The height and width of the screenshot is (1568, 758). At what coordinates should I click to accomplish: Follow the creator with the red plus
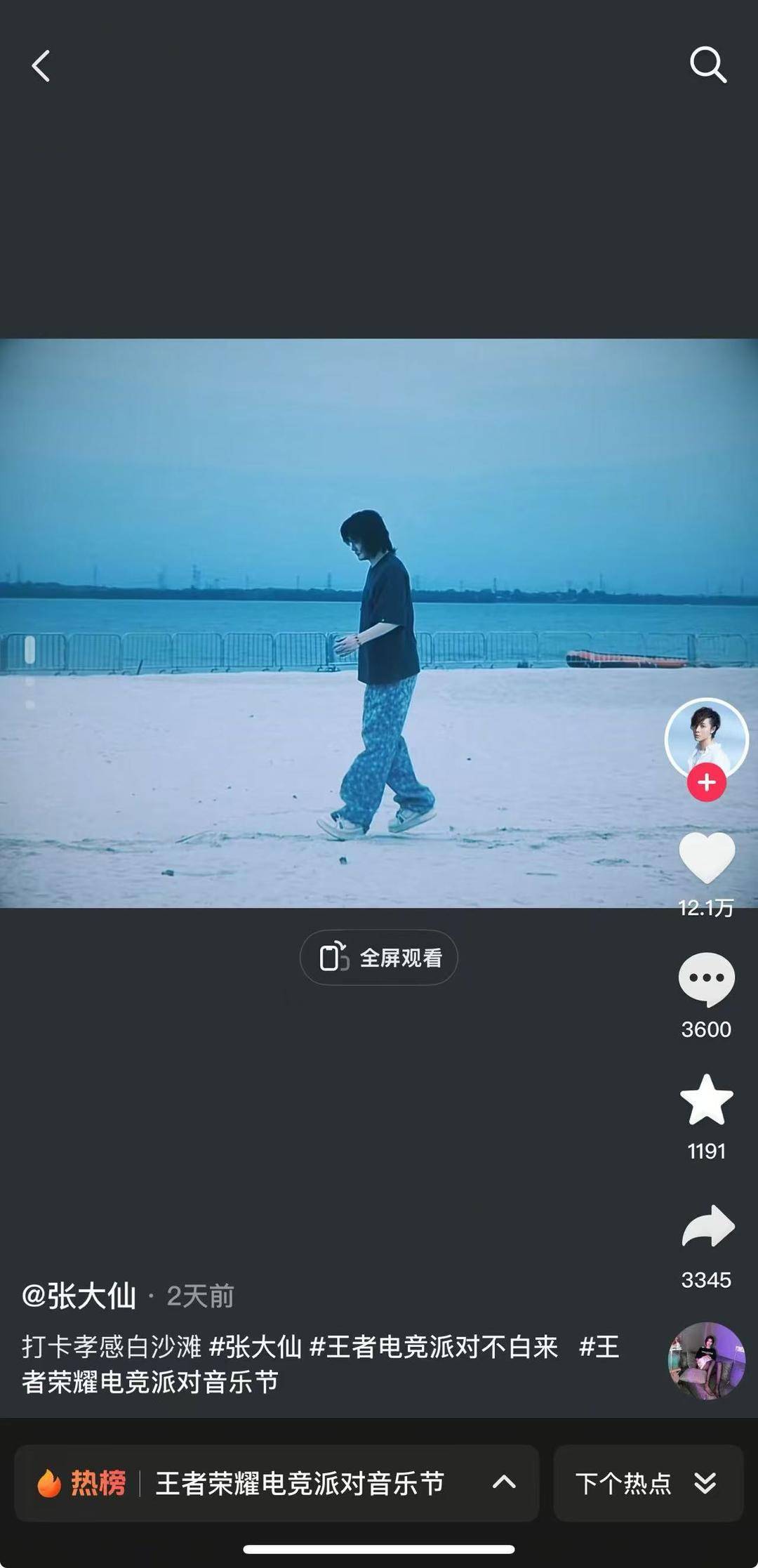(x=706, y=782)
